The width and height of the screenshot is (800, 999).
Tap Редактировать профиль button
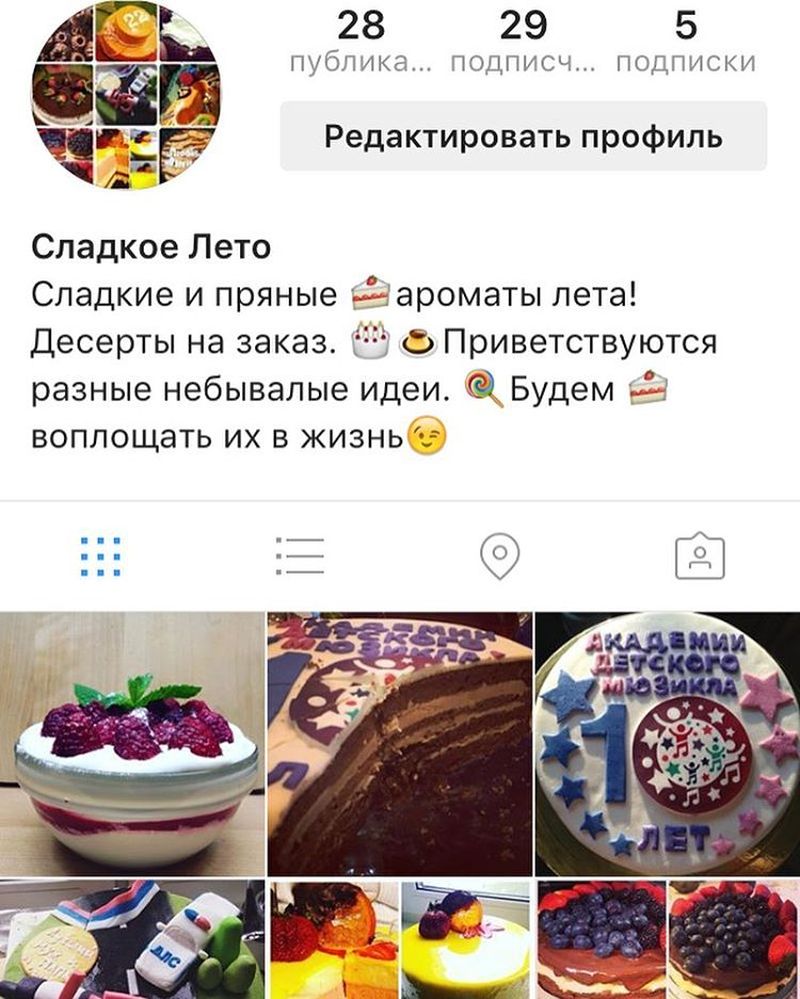coord(523,136)
